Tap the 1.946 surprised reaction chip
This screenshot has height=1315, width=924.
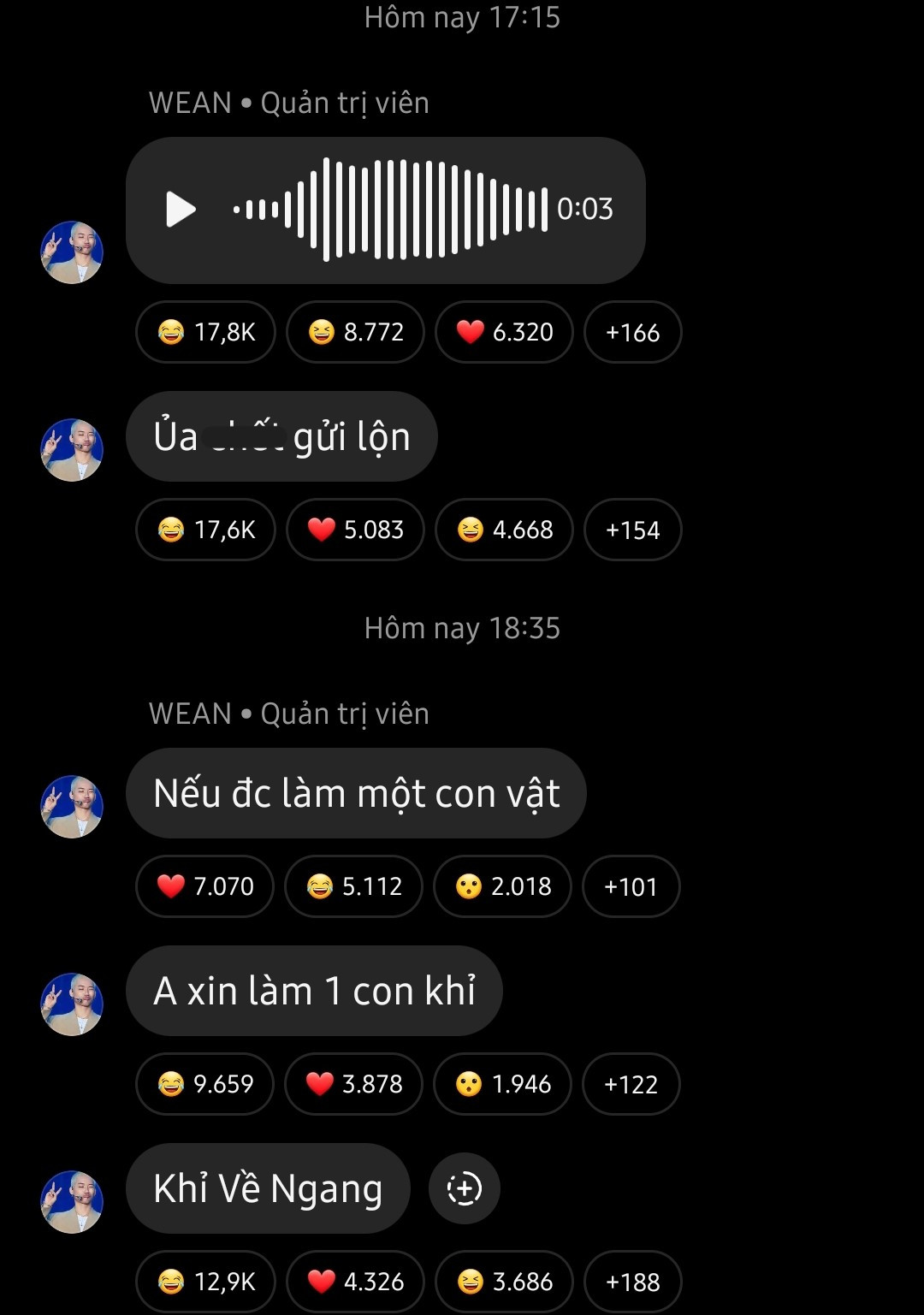tap(502, 1084)
